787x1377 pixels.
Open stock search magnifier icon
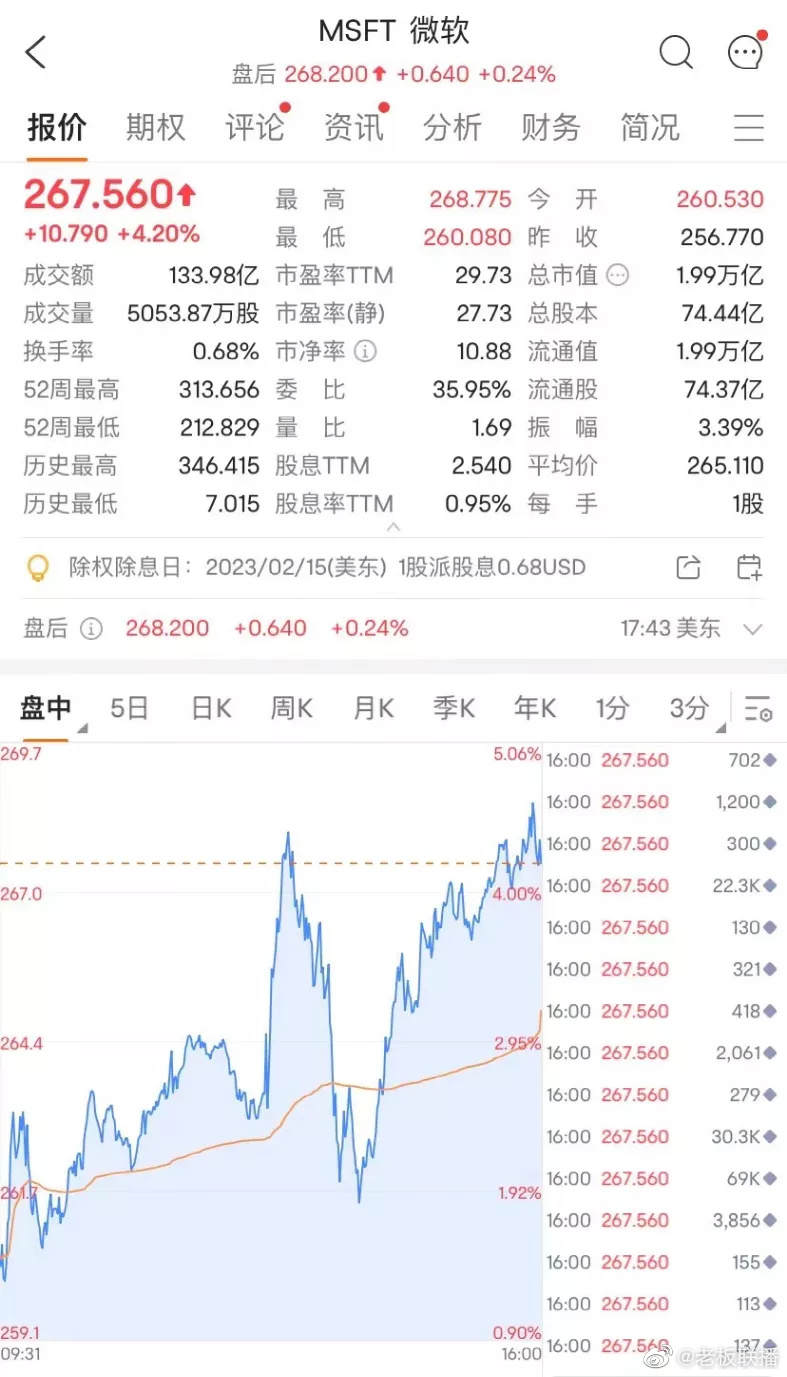(676, 52)
